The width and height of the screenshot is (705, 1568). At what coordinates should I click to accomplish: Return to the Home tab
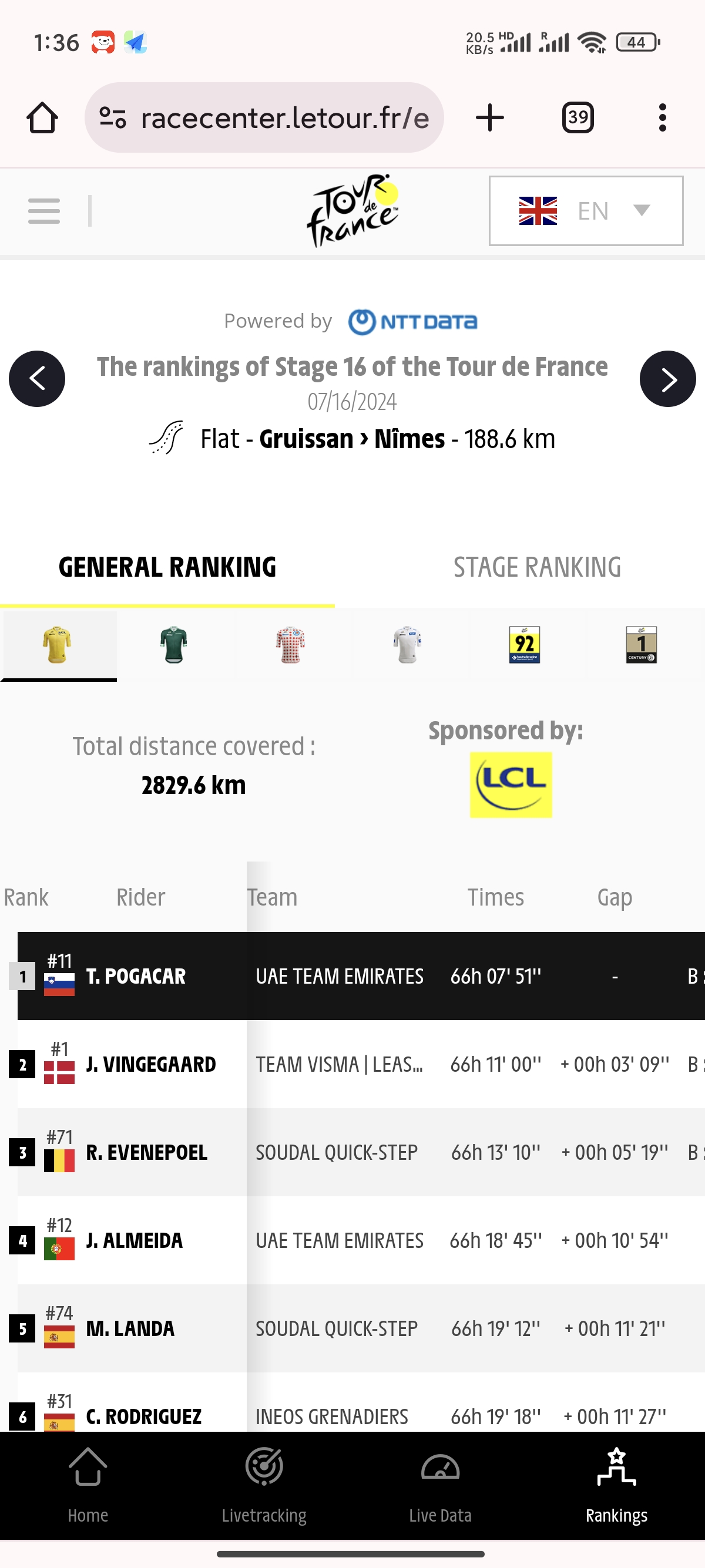coord(88,1485)
